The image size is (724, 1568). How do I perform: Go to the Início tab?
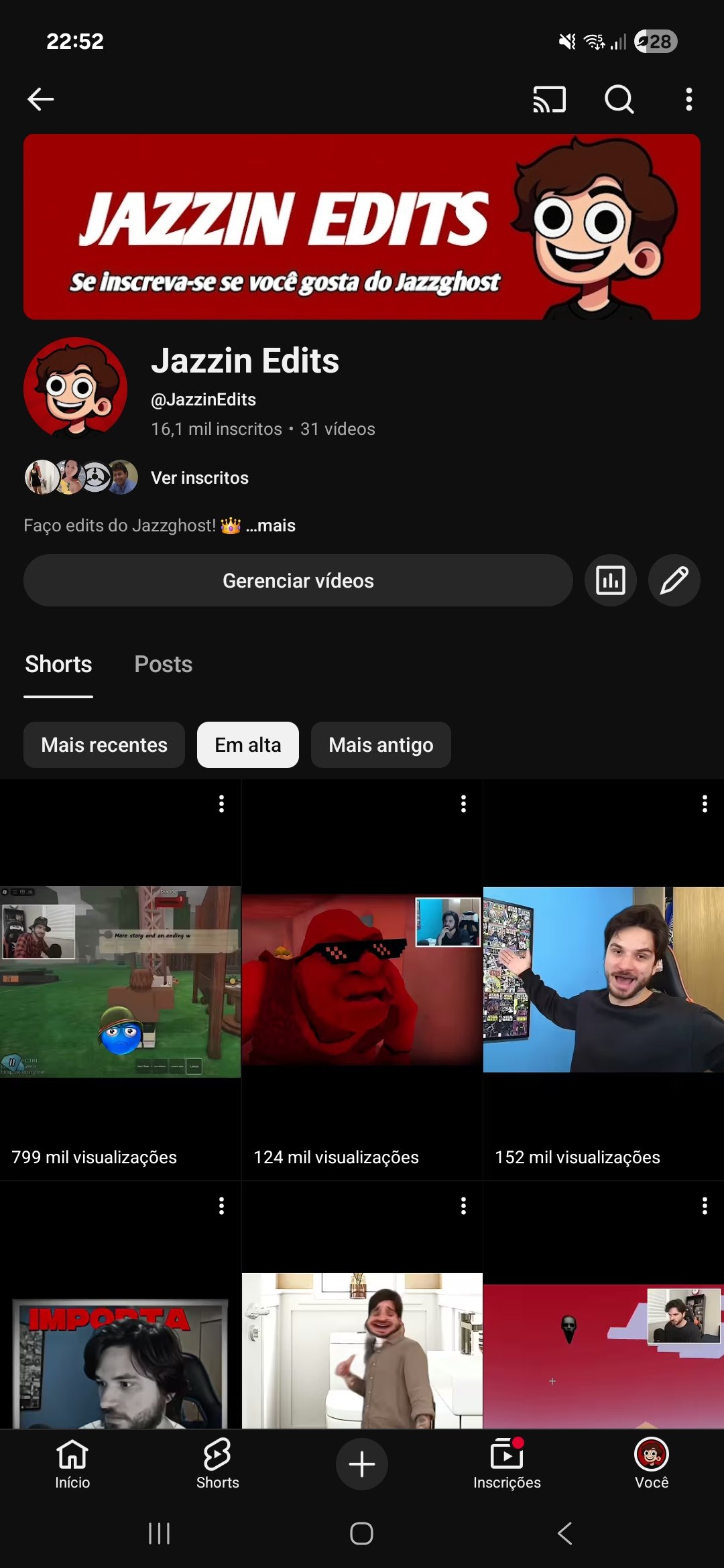point(72,1464)
